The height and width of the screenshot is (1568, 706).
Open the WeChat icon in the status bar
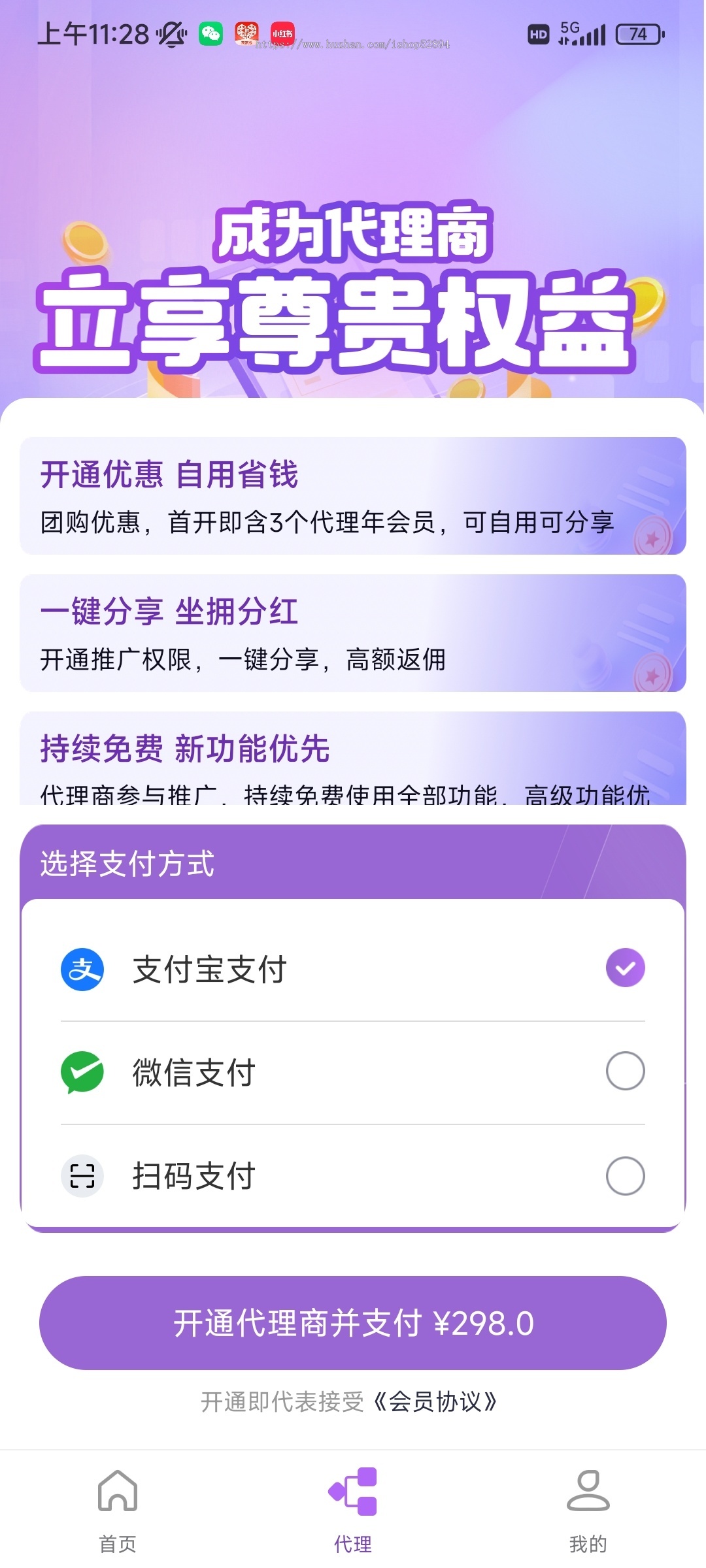pyautogui.click(x=211, y=32)
